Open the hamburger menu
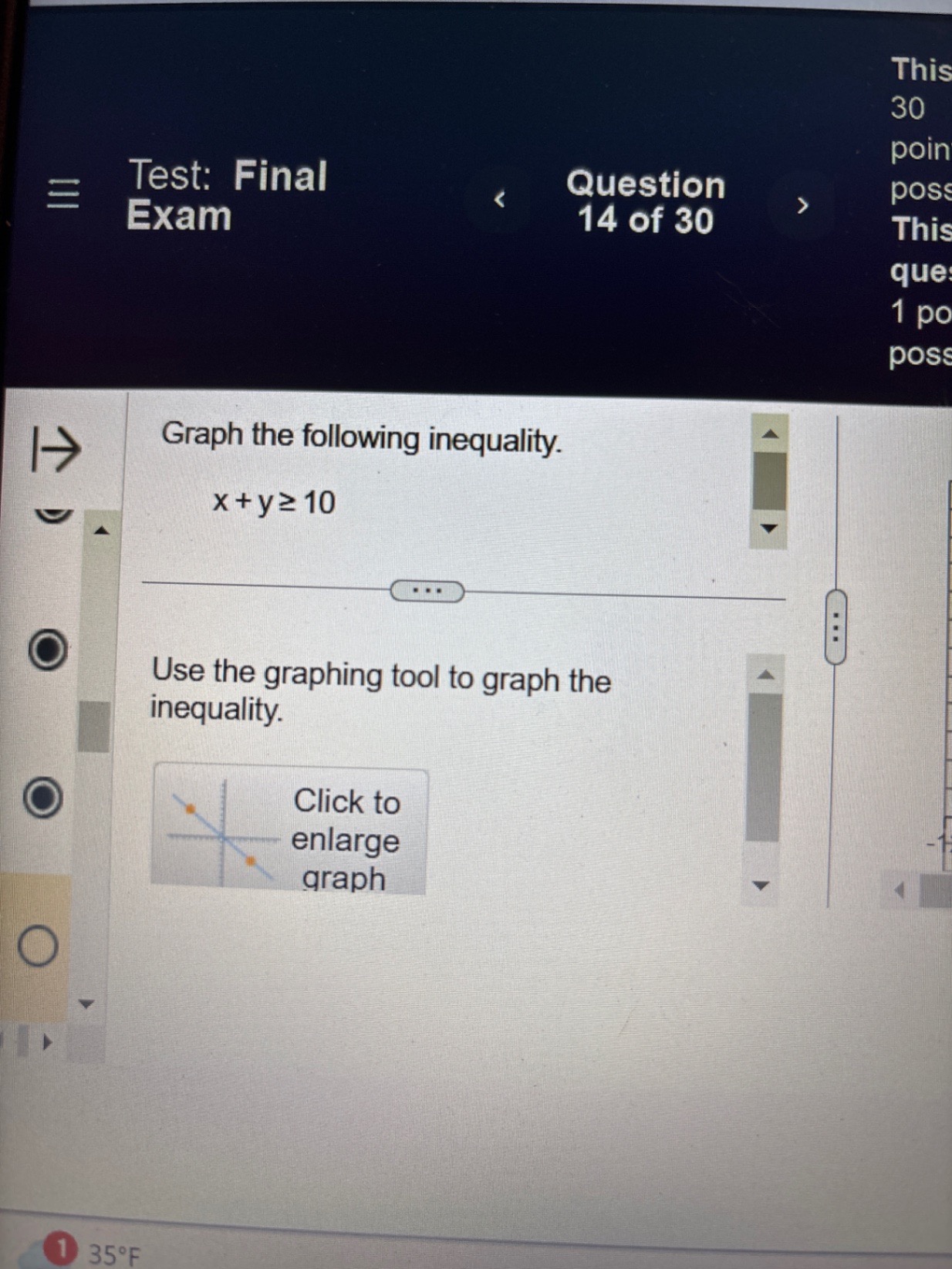The height and width of the screenshot is (1269, 952). (x=63, y=194)
